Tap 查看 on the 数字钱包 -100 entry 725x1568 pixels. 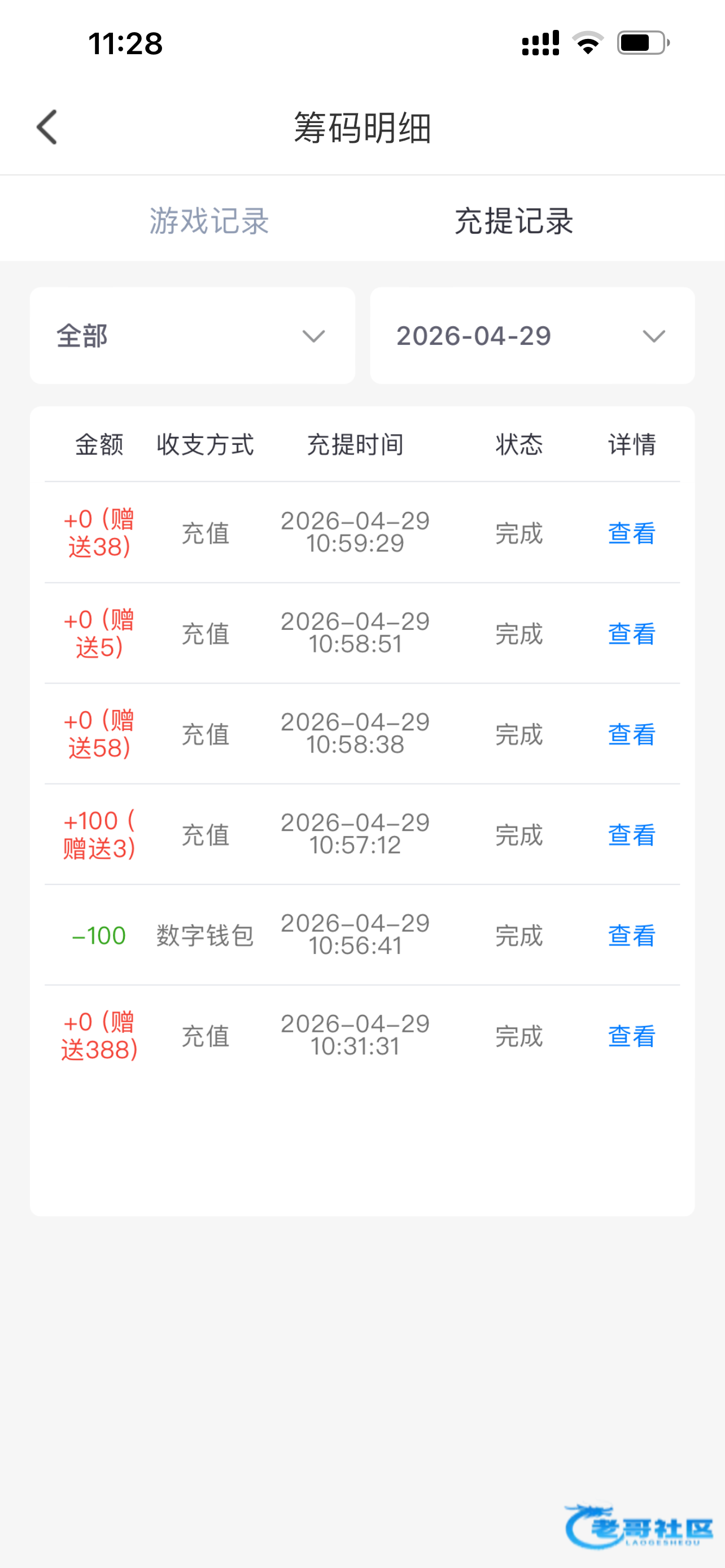pyautogui.click(x=632, y=936)
